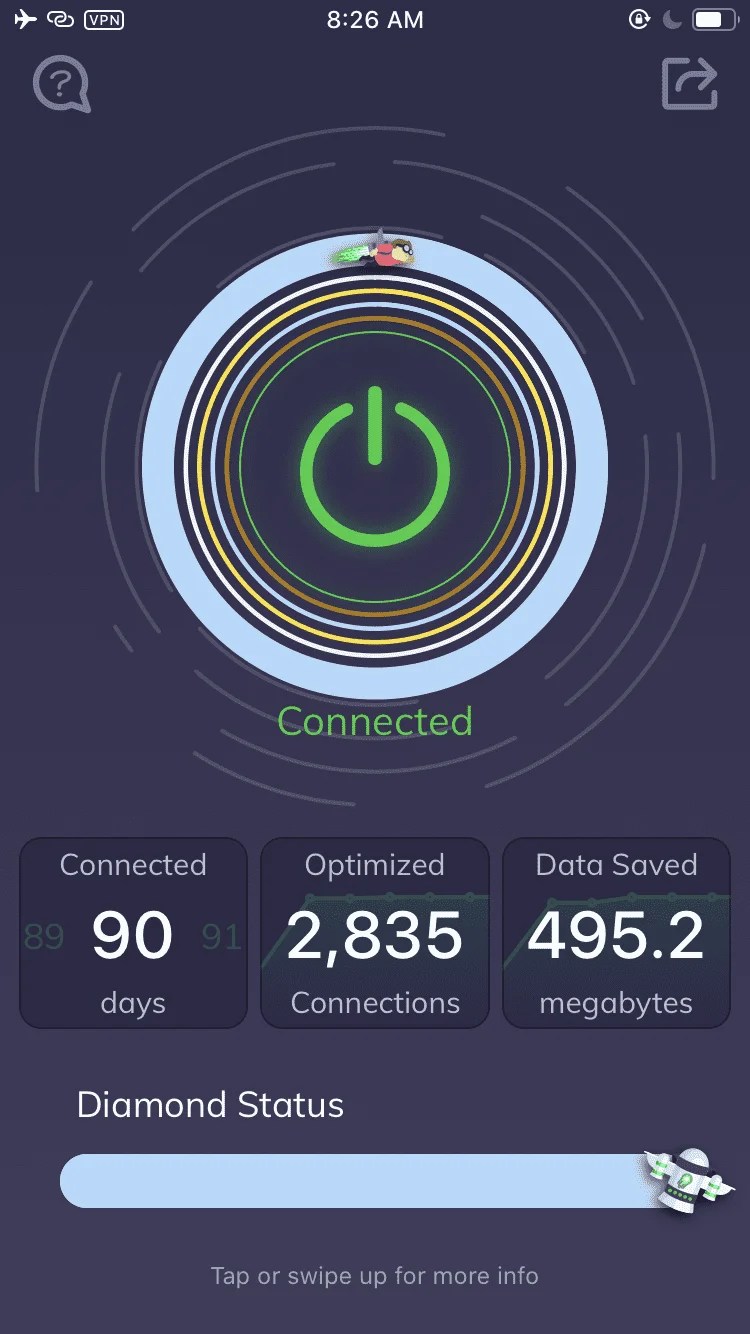Open the Connected days stats card
The height and width of the screenshot is (1334, 750).
[133, 933]
